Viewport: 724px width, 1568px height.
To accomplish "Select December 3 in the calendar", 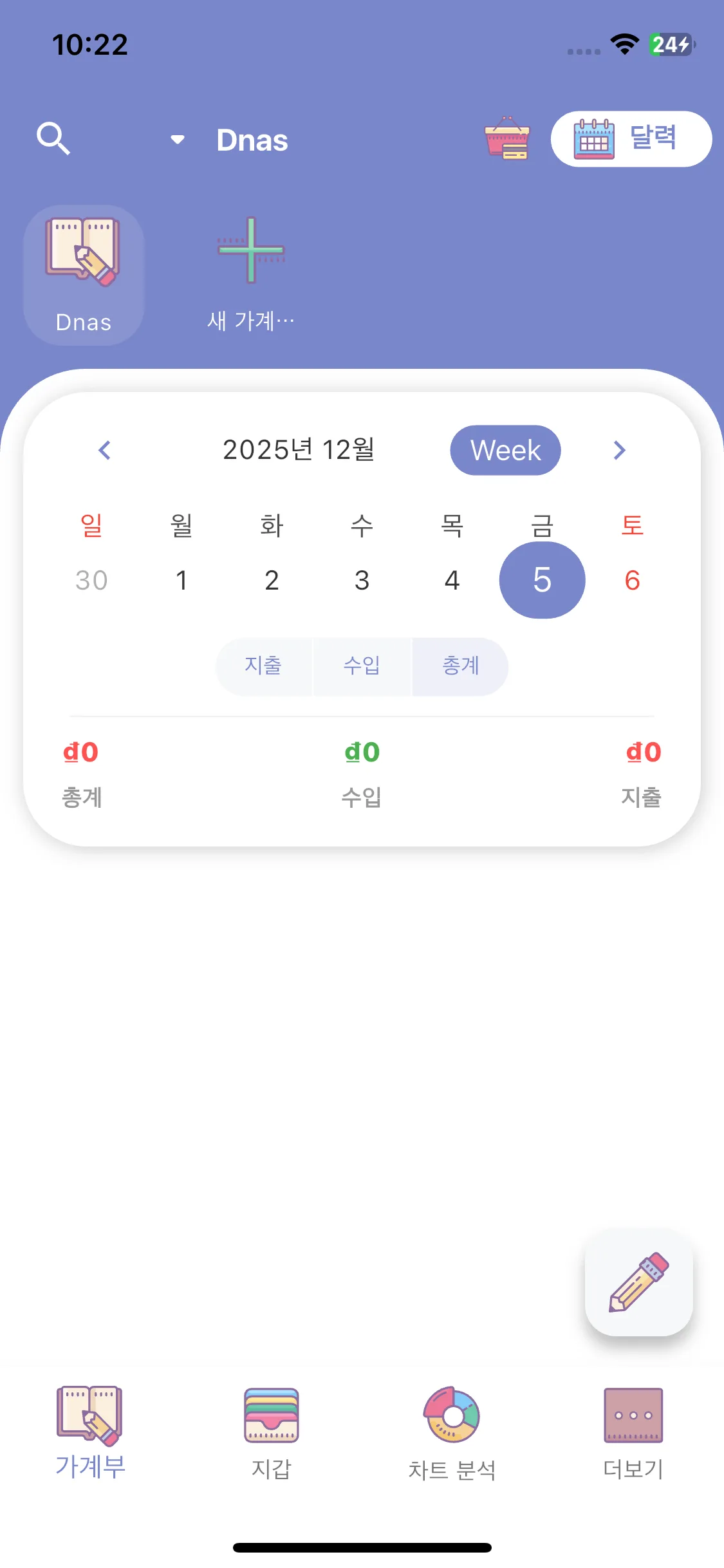I will click(362, 581).
